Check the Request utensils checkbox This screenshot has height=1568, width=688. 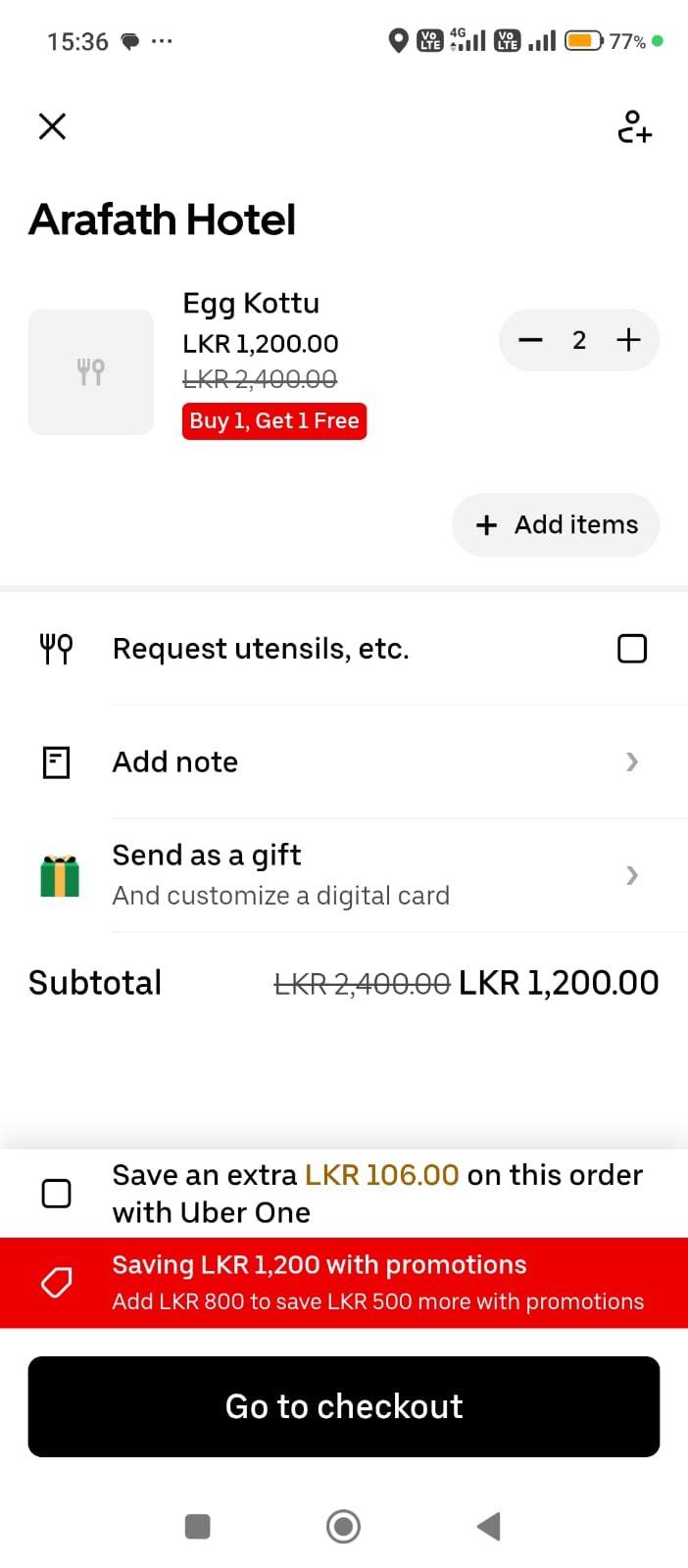(632, 649)
